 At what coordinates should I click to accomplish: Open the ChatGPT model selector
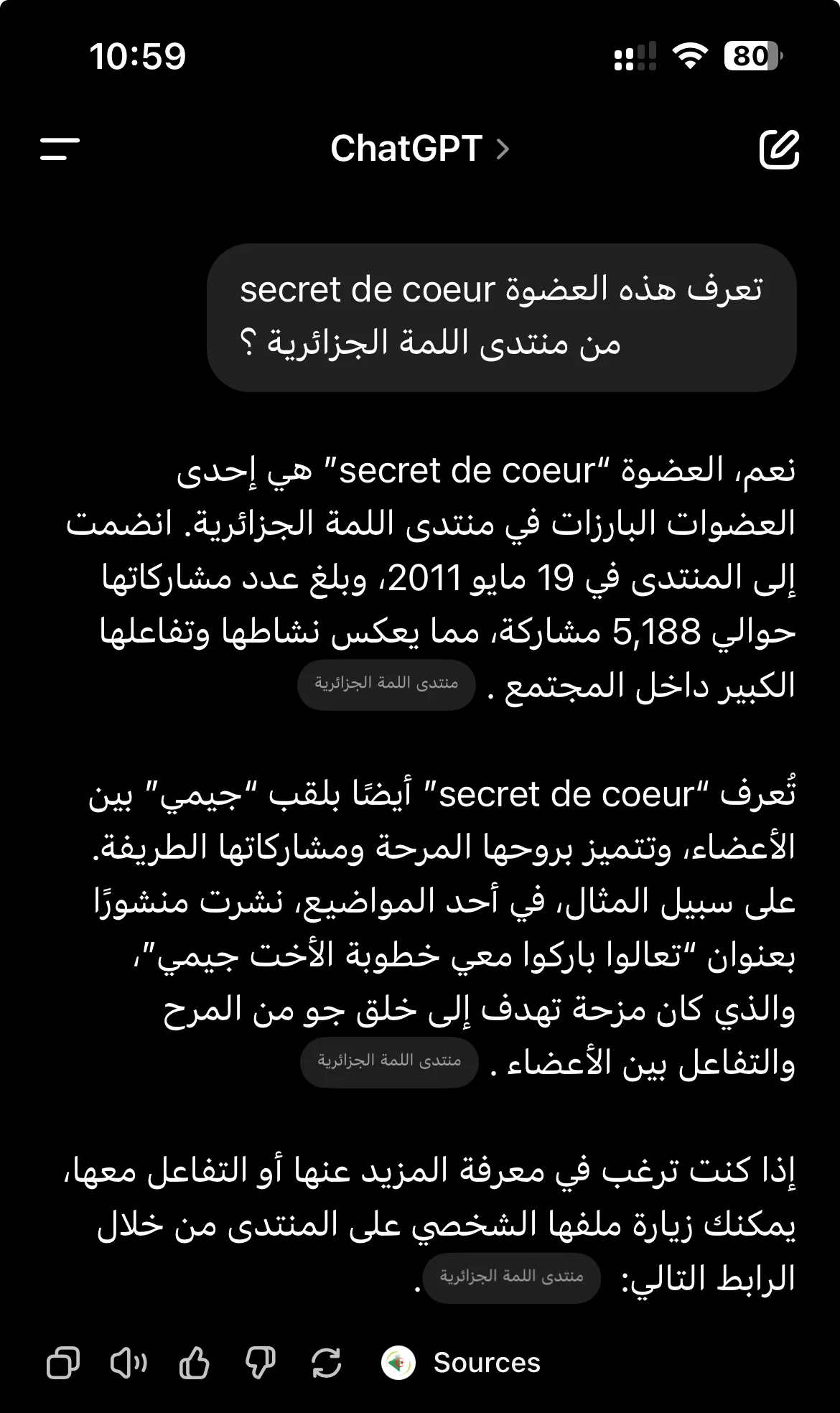pyautogui.click(x=420, y=149)
